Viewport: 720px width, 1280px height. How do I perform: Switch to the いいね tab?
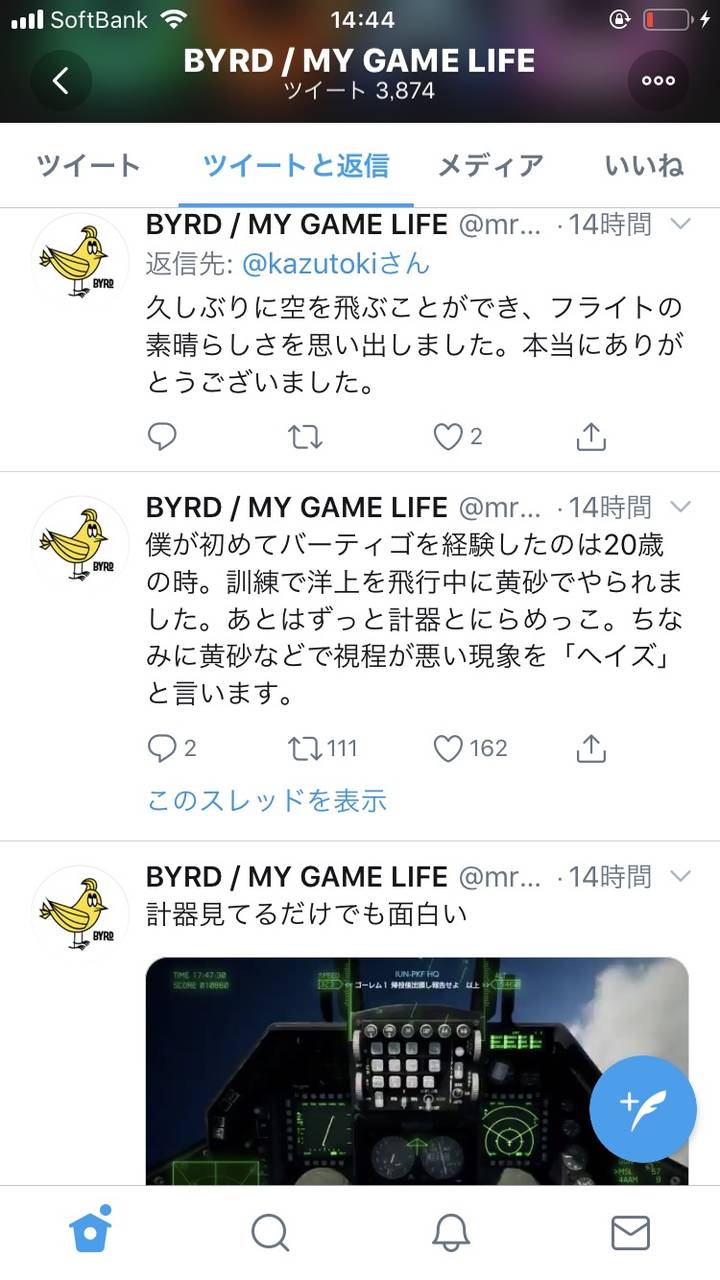tap(644, 165)
